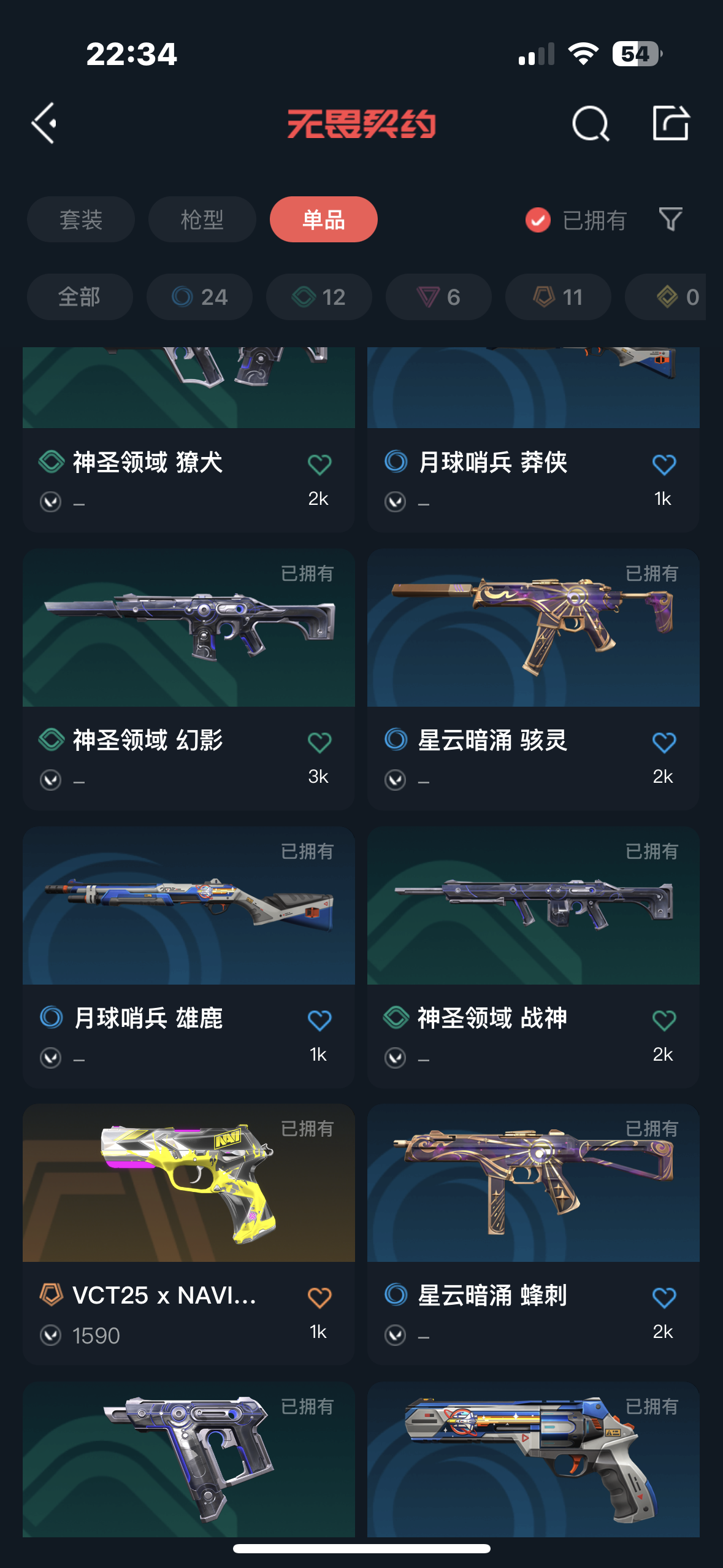Favorite the 神圣领域 獠犬 skin

click(x=319, y=465)
